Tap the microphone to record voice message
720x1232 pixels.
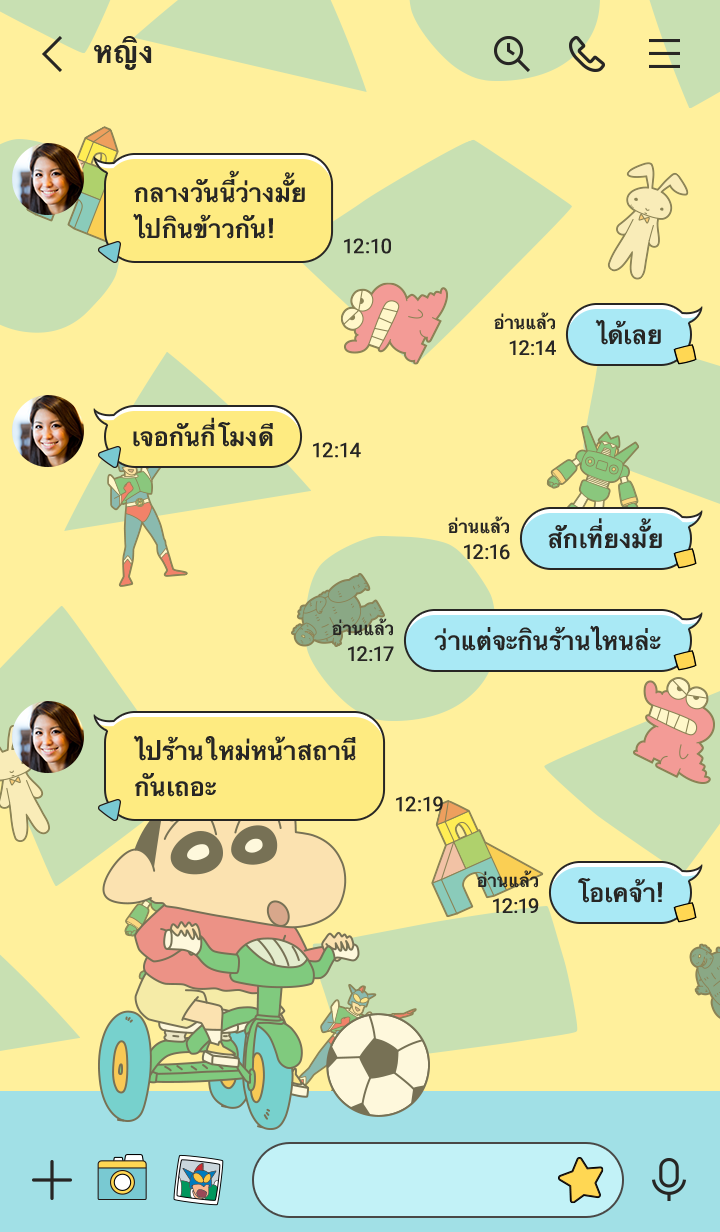(668, 1180)
